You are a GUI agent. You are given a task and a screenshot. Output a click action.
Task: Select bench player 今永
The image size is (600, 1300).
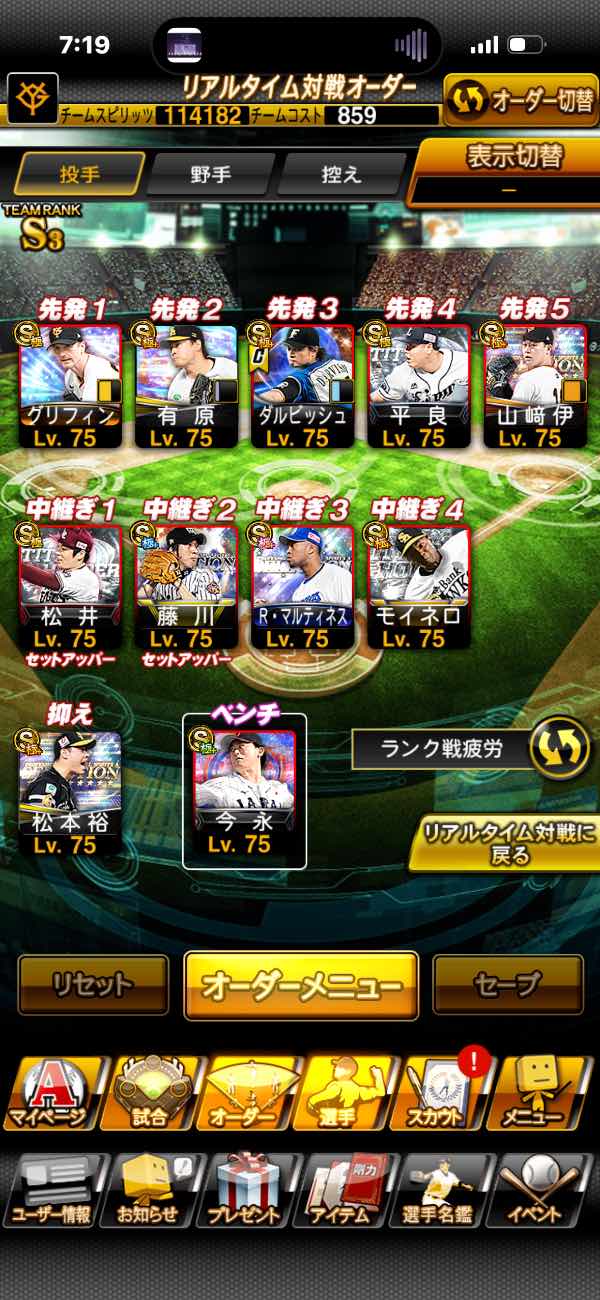244,792
